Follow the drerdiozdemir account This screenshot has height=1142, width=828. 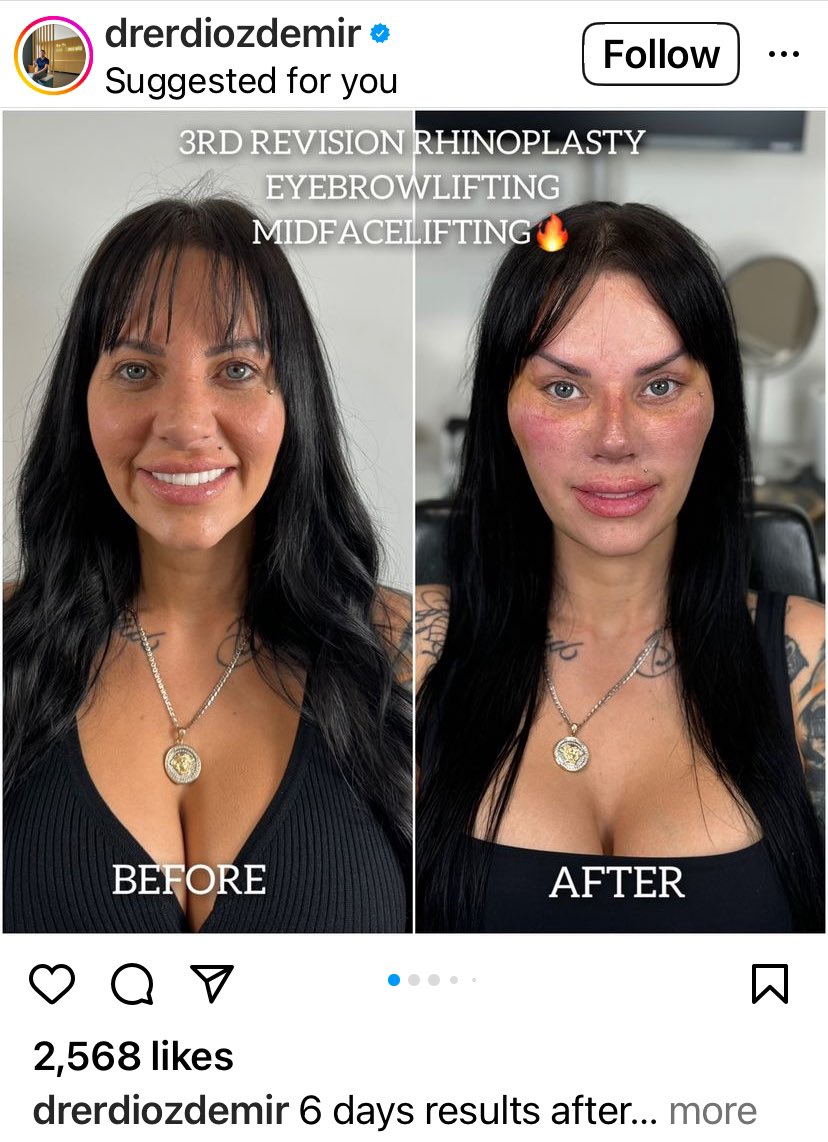pyautogui.click(x=661, y=54)
